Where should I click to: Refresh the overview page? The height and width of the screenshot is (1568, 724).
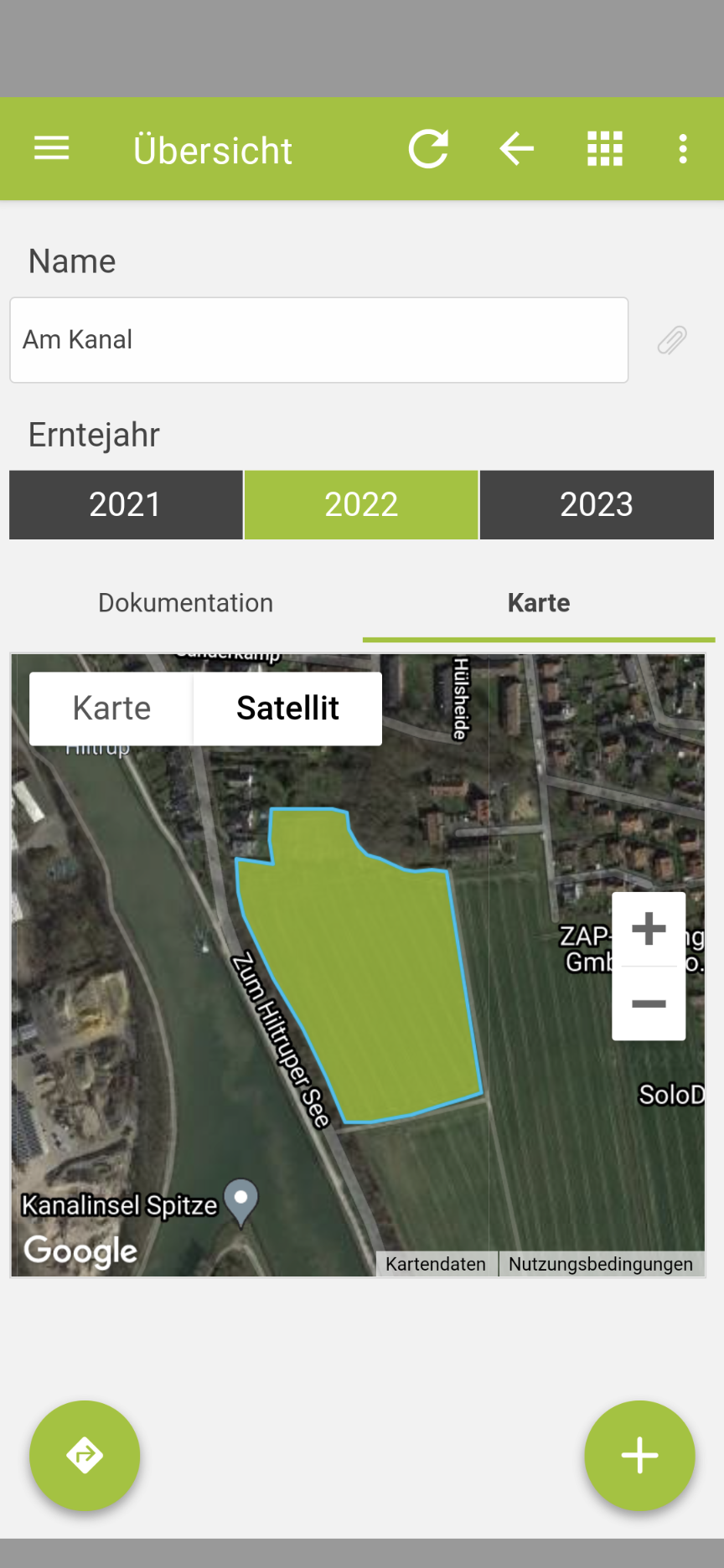coord(428,149)
